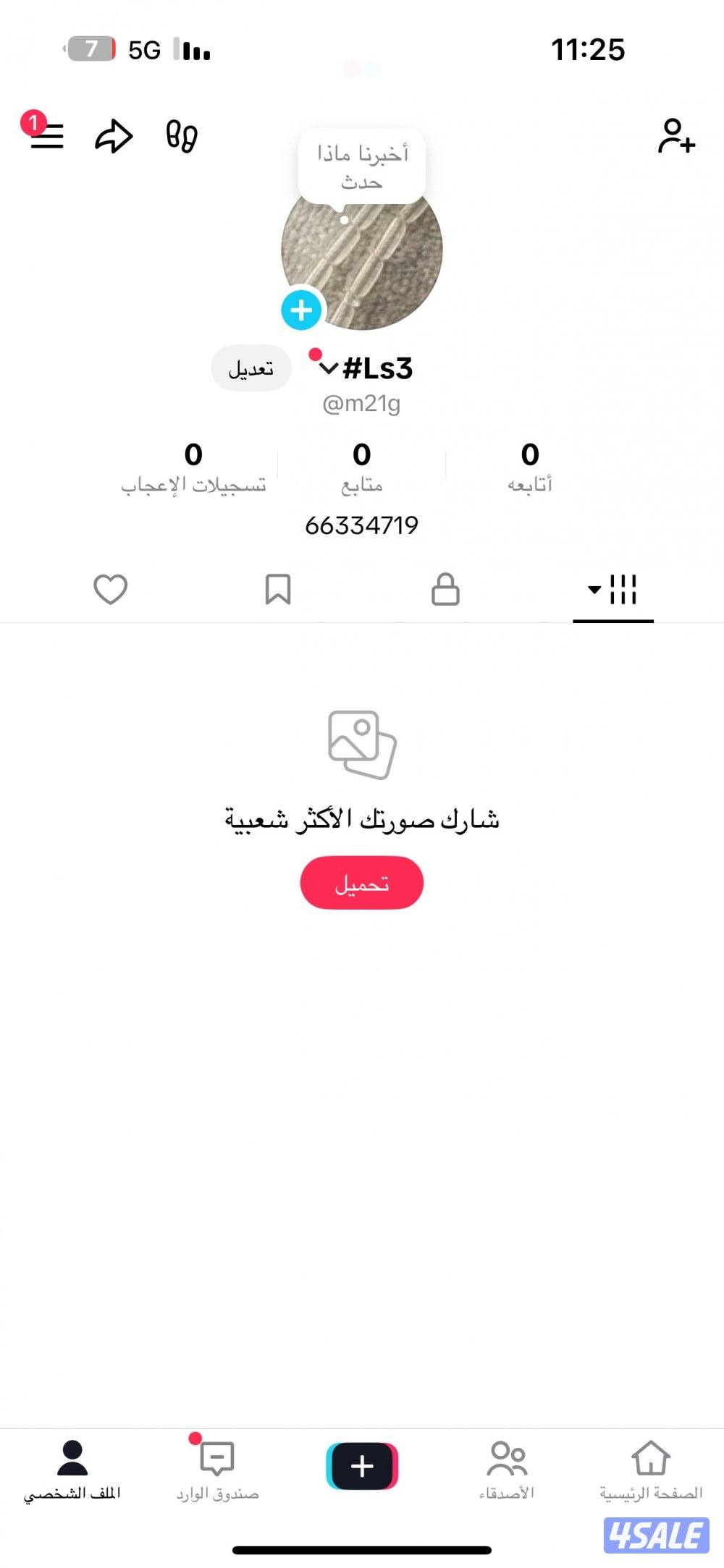Add a story with the blue plus icon

coord(300,311)
